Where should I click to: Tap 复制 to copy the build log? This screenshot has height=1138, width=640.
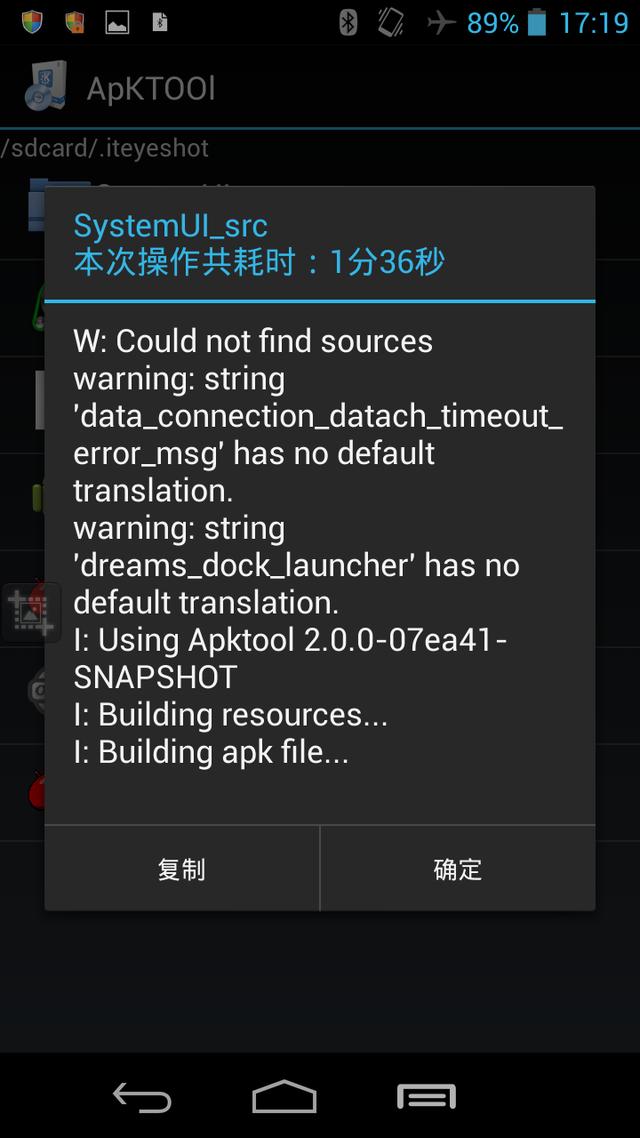pyautogui.click(x=181, y=868)
